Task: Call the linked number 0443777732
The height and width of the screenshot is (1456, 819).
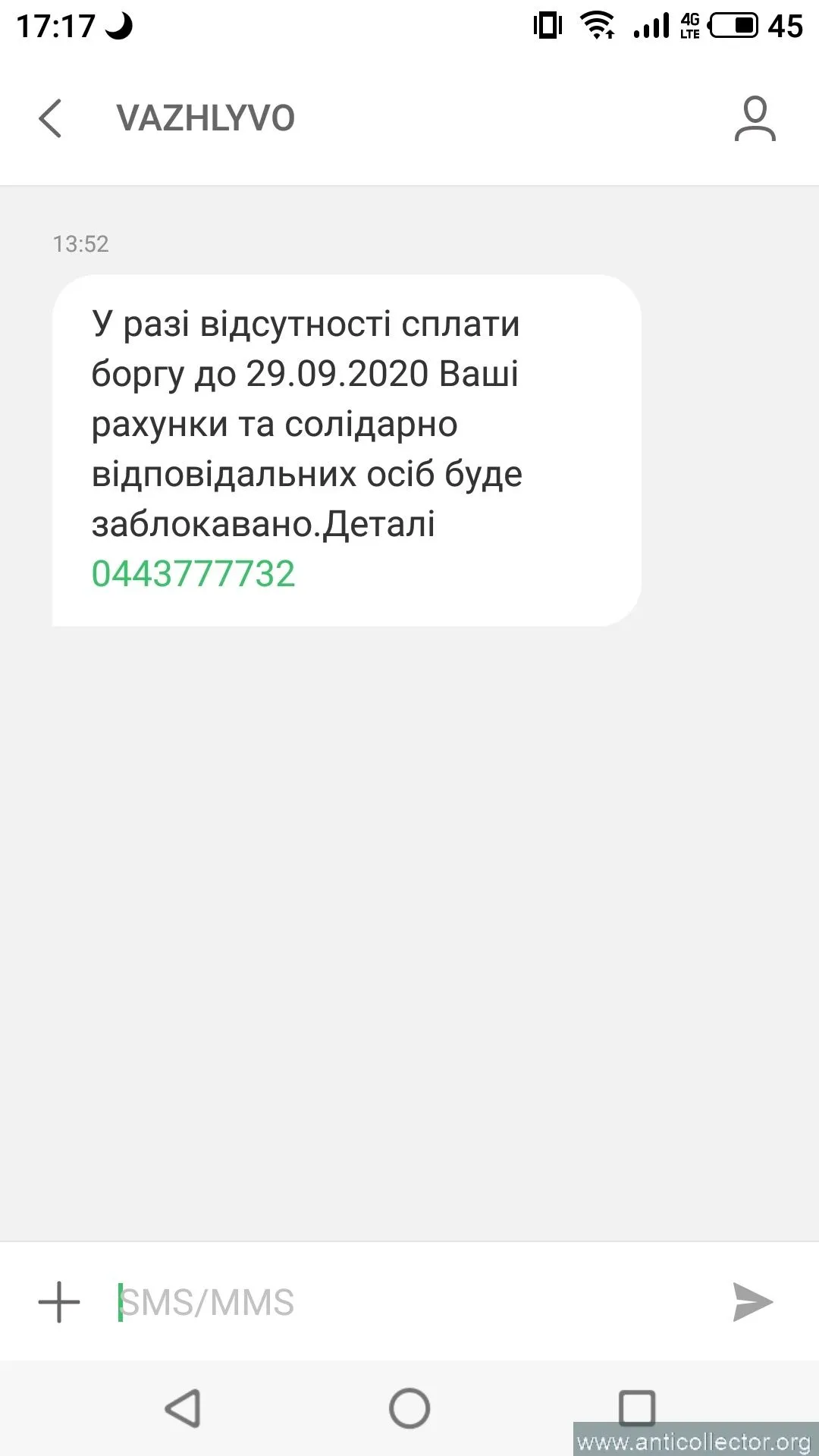Action: click(x=193, y=574)
